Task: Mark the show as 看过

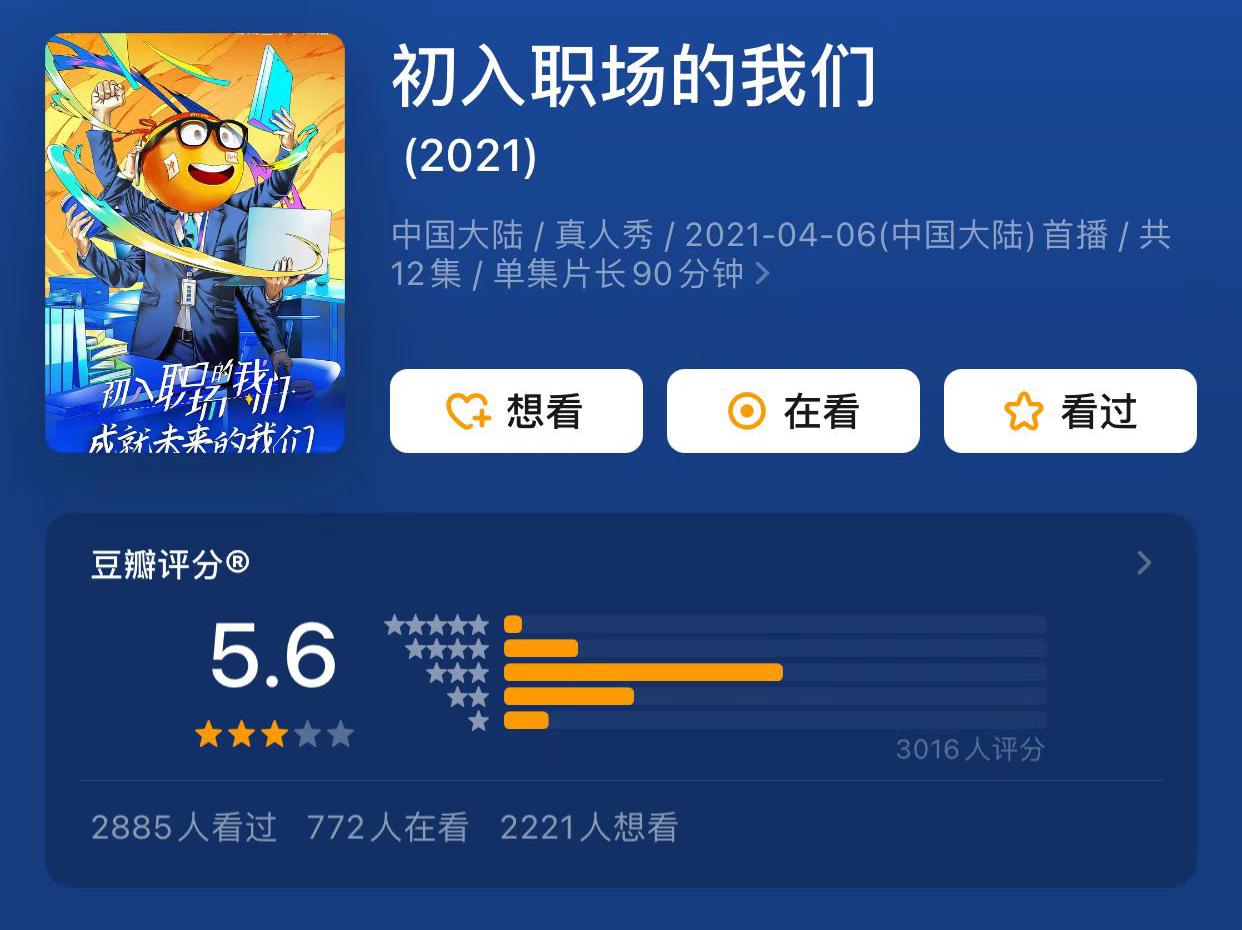Action: click(1070, 411)
